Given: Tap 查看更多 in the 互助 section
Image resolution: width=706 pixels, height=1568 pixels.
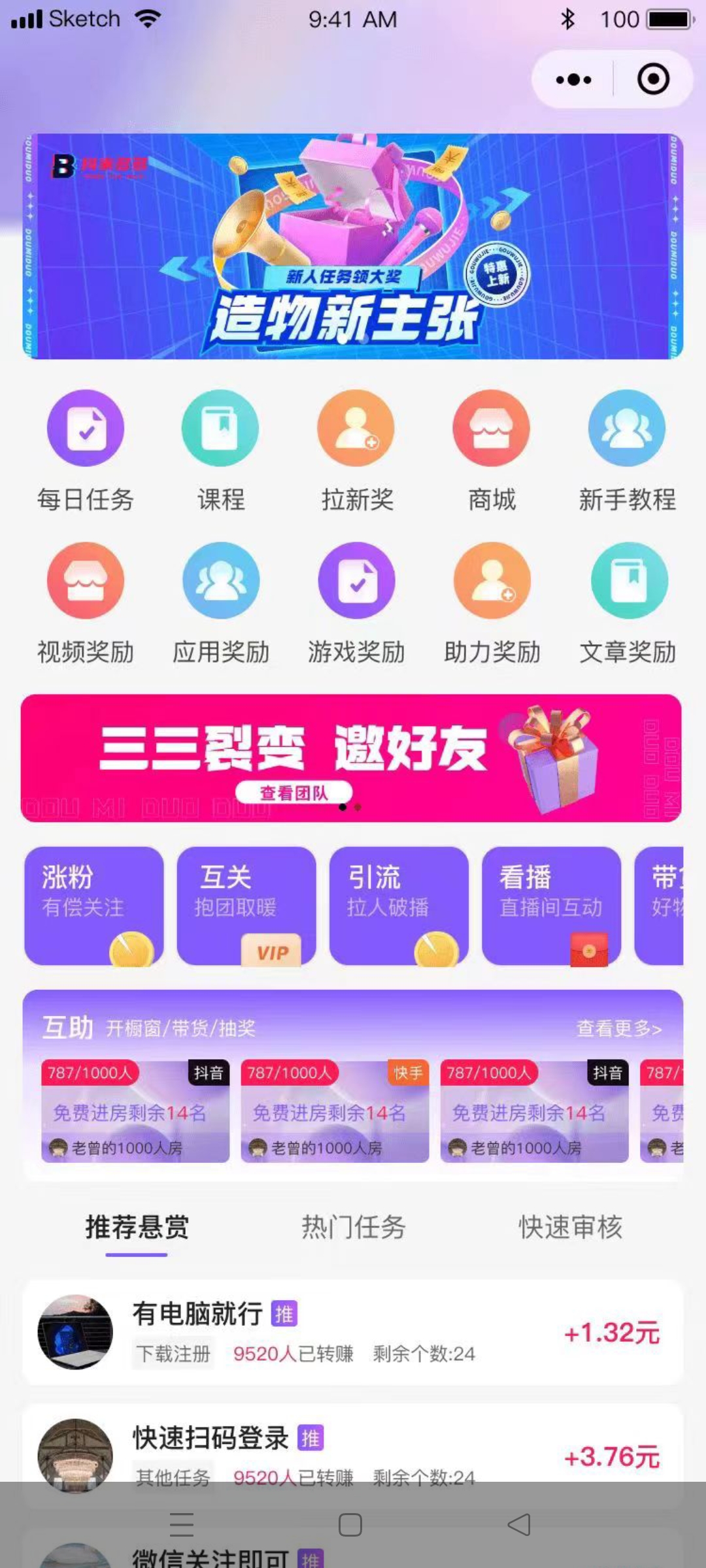Looking at the screenshot, I should click(618, 1028).
